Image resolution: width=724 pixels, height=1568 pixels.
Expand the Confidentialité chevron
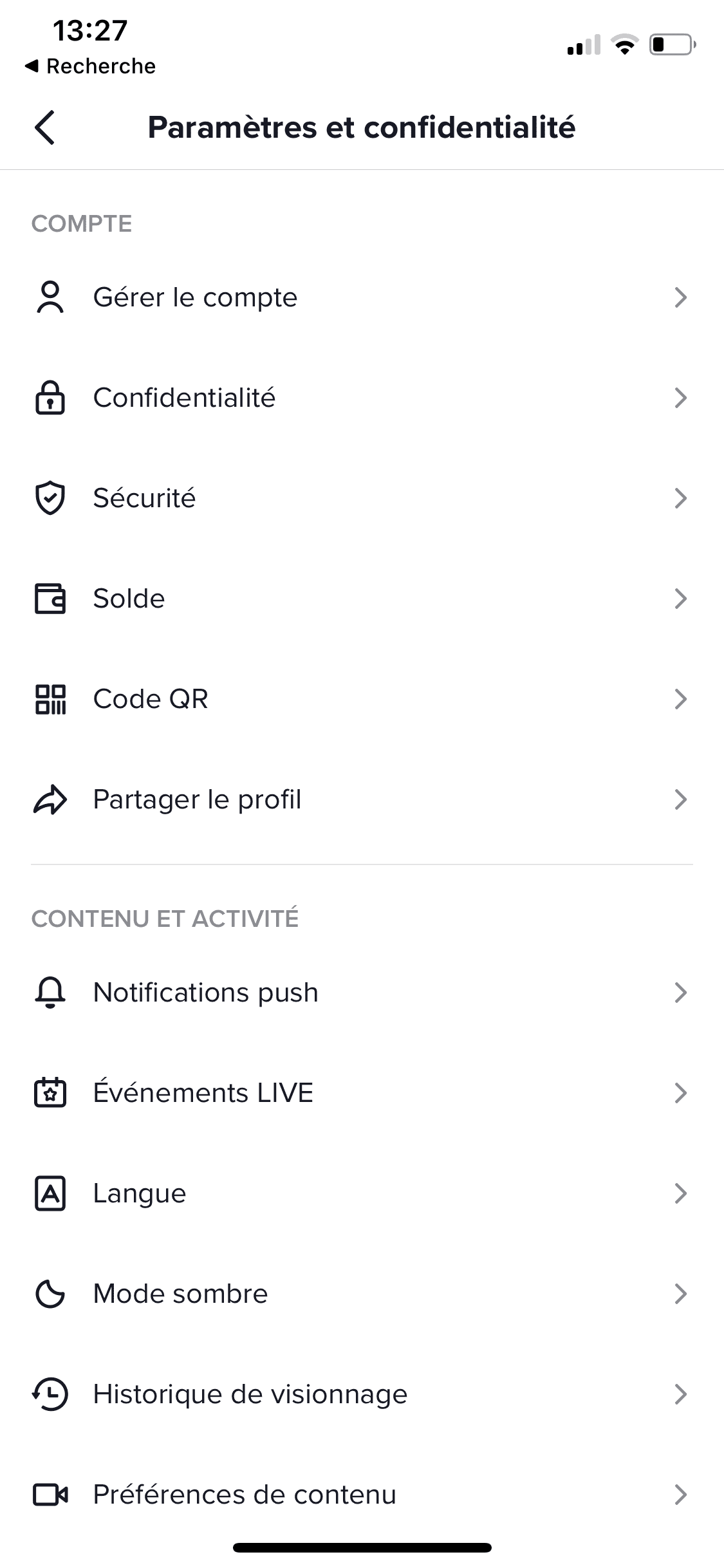[x=682, y=397]
